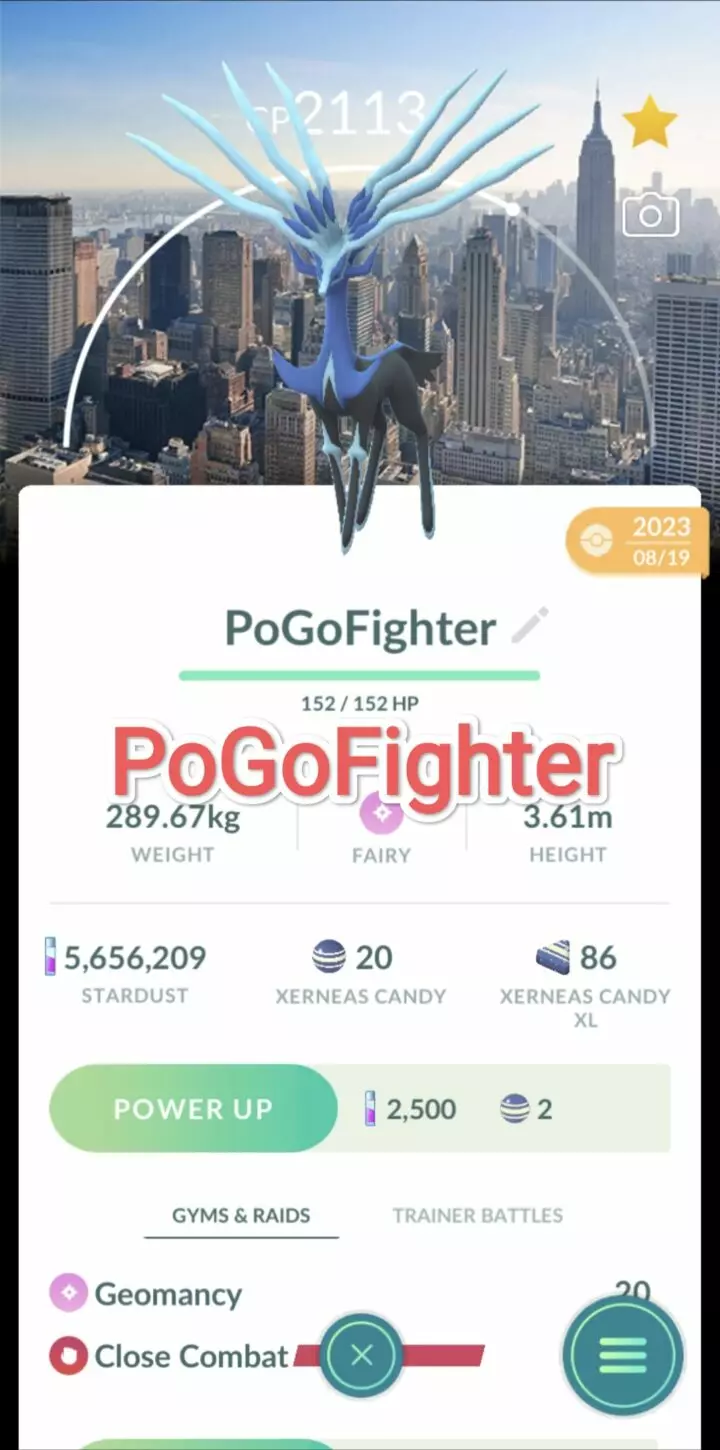The width and height of the screenshot is (720, 1450).
Task: Expand details by tapping the date Pokeball badge
Action: click(x=596, y=540)
